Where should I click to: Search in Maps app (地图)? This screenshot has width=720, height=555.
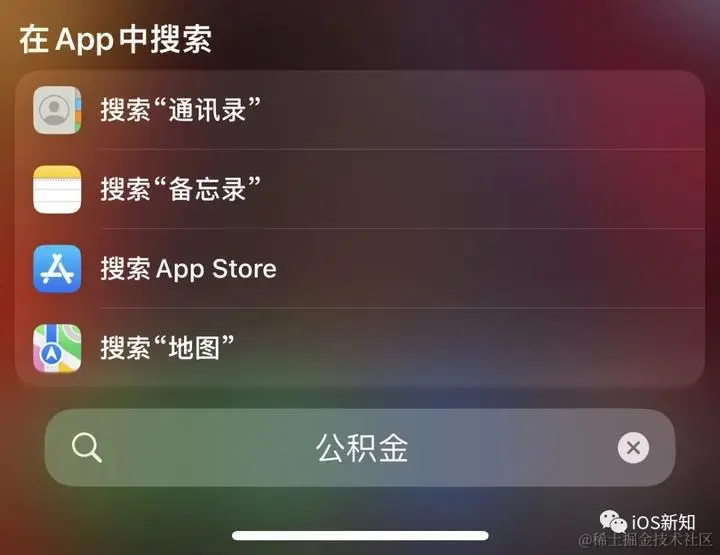(168, 348)
